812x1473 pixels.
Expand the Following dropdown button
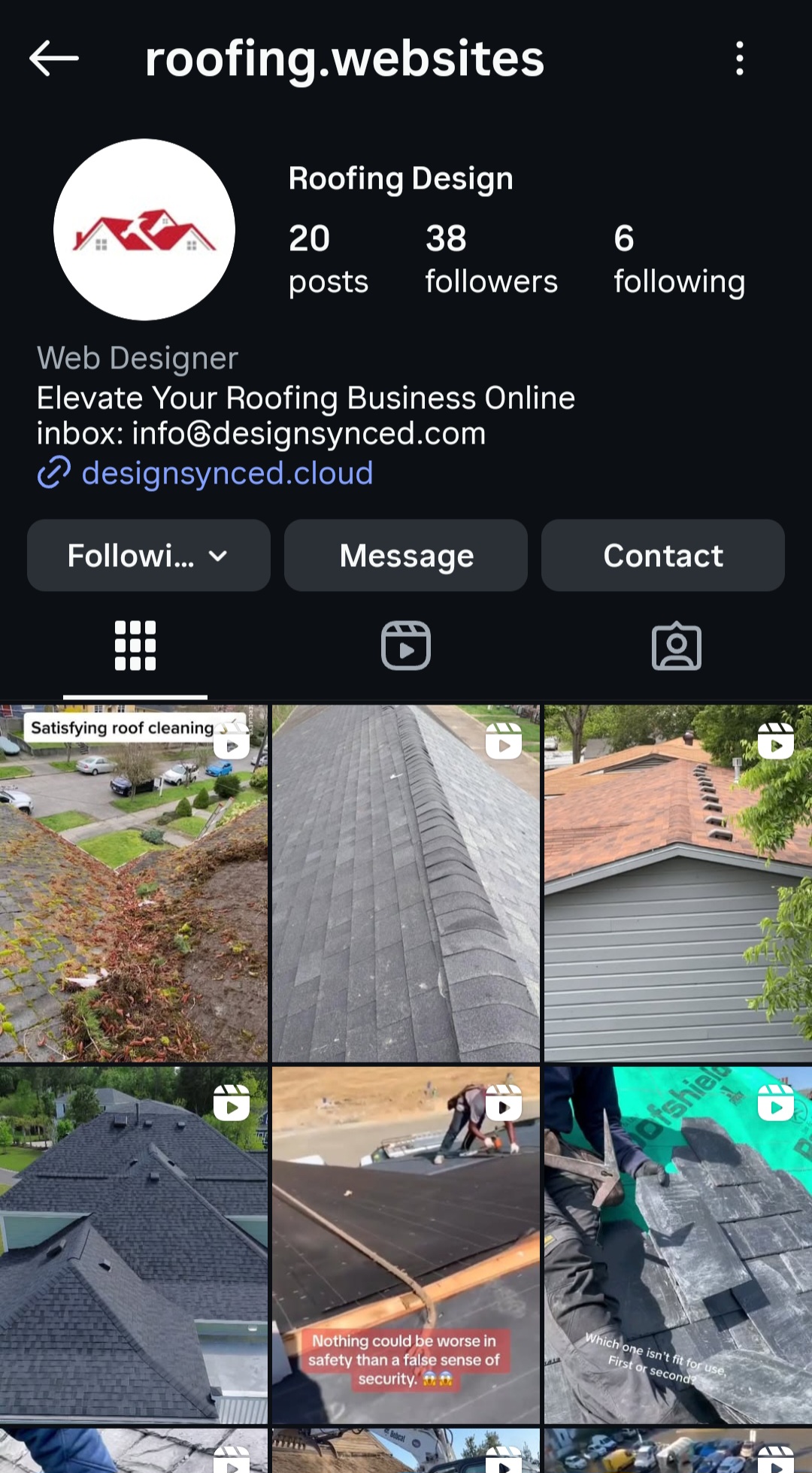tap(149, 556)
